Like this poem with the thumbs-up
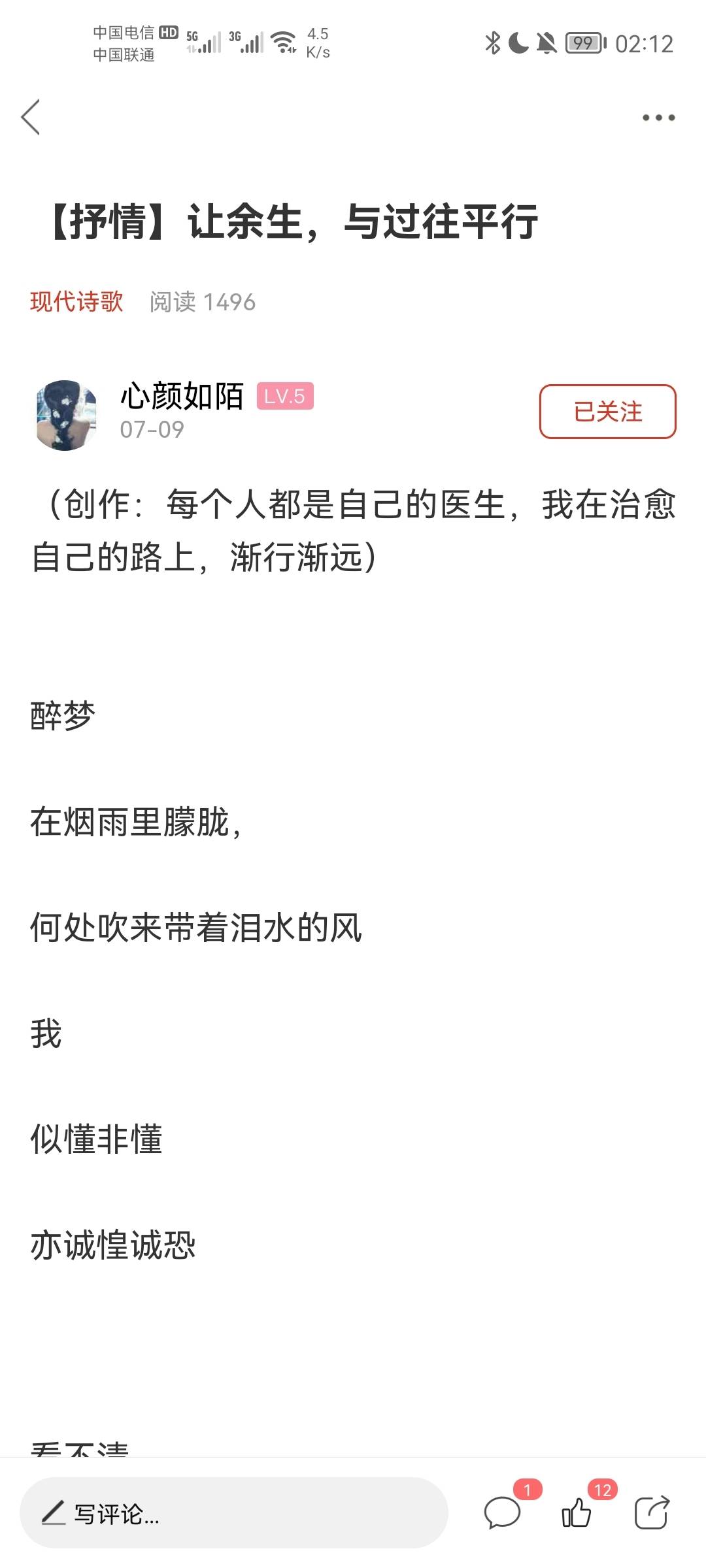Viewport: 706px width, 1568px height. 576,1512
